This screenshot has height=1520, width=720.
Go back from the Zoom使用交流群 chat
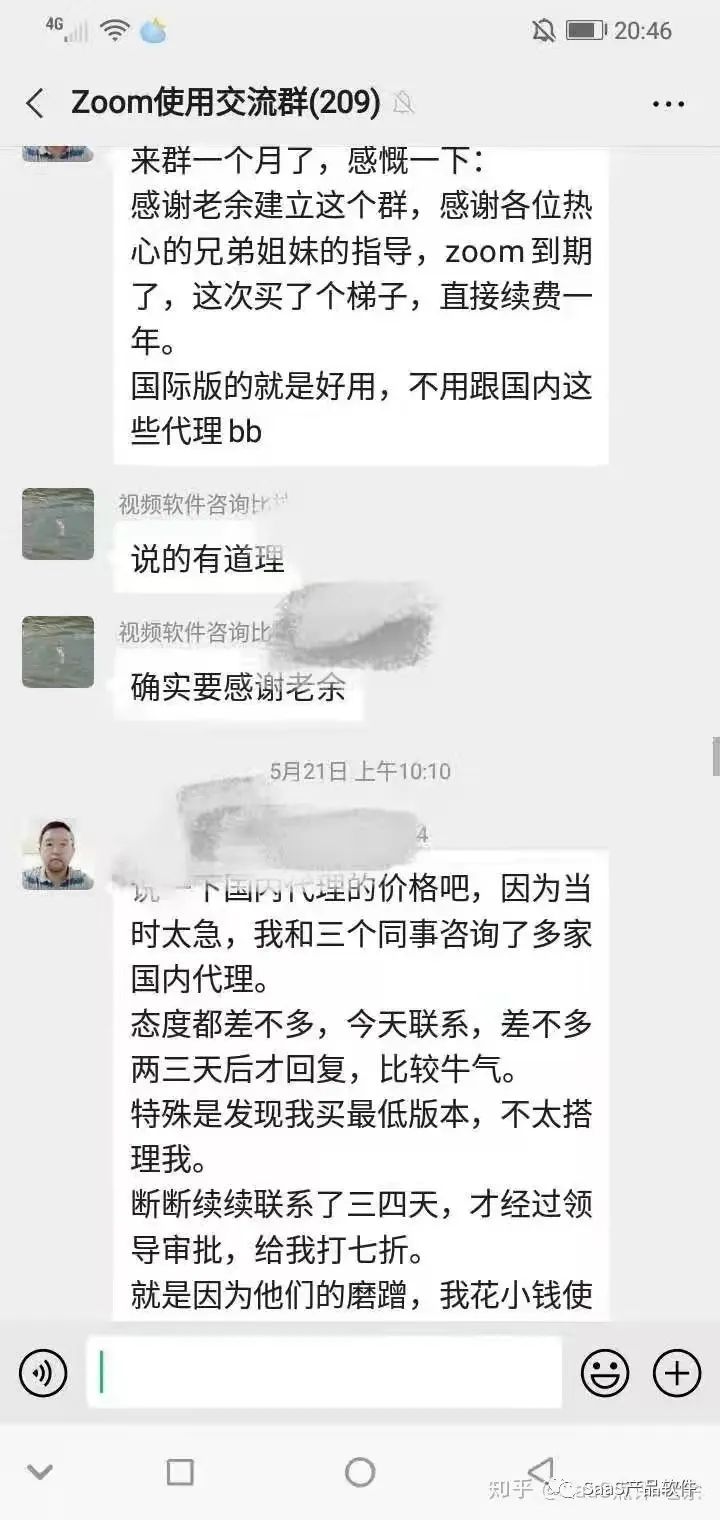point(35,103)
